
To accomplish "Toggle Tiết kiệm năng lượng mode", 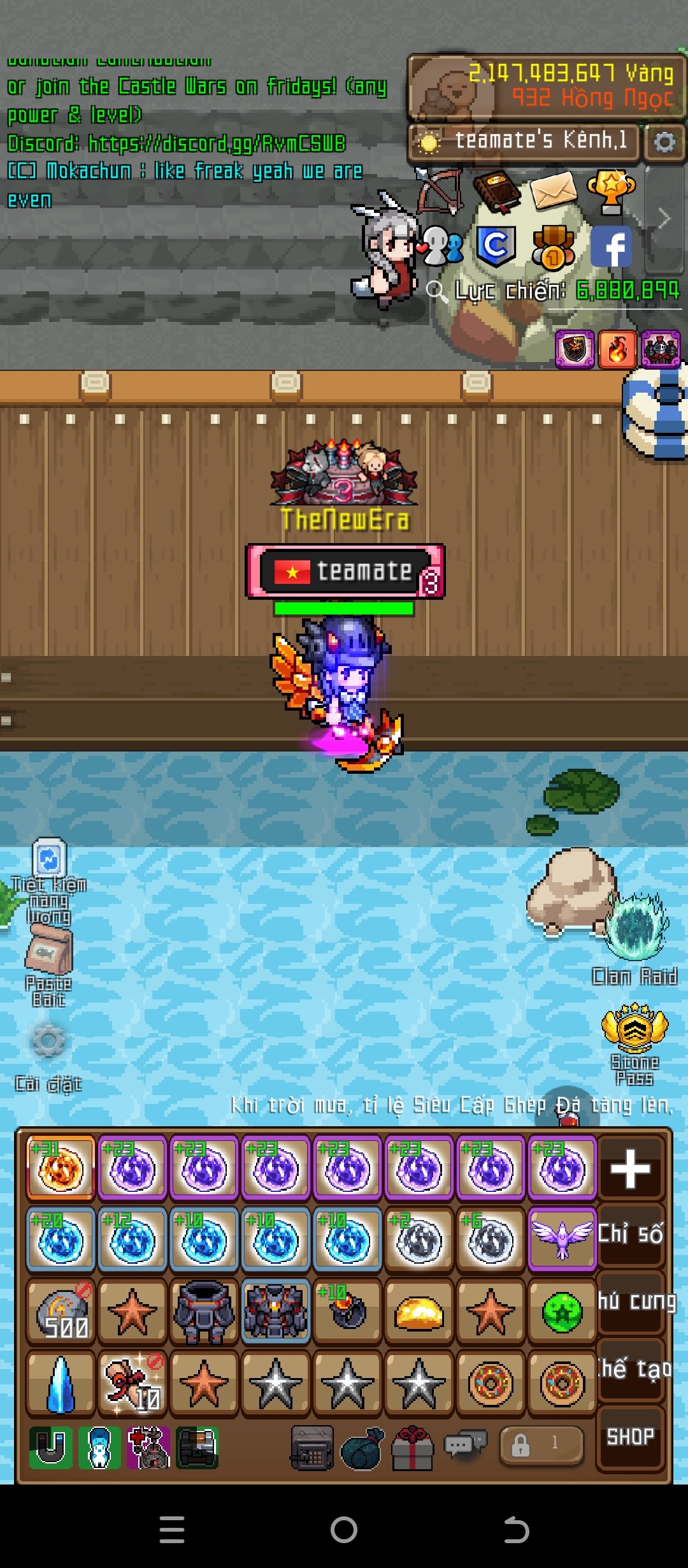I will [49, 880].
